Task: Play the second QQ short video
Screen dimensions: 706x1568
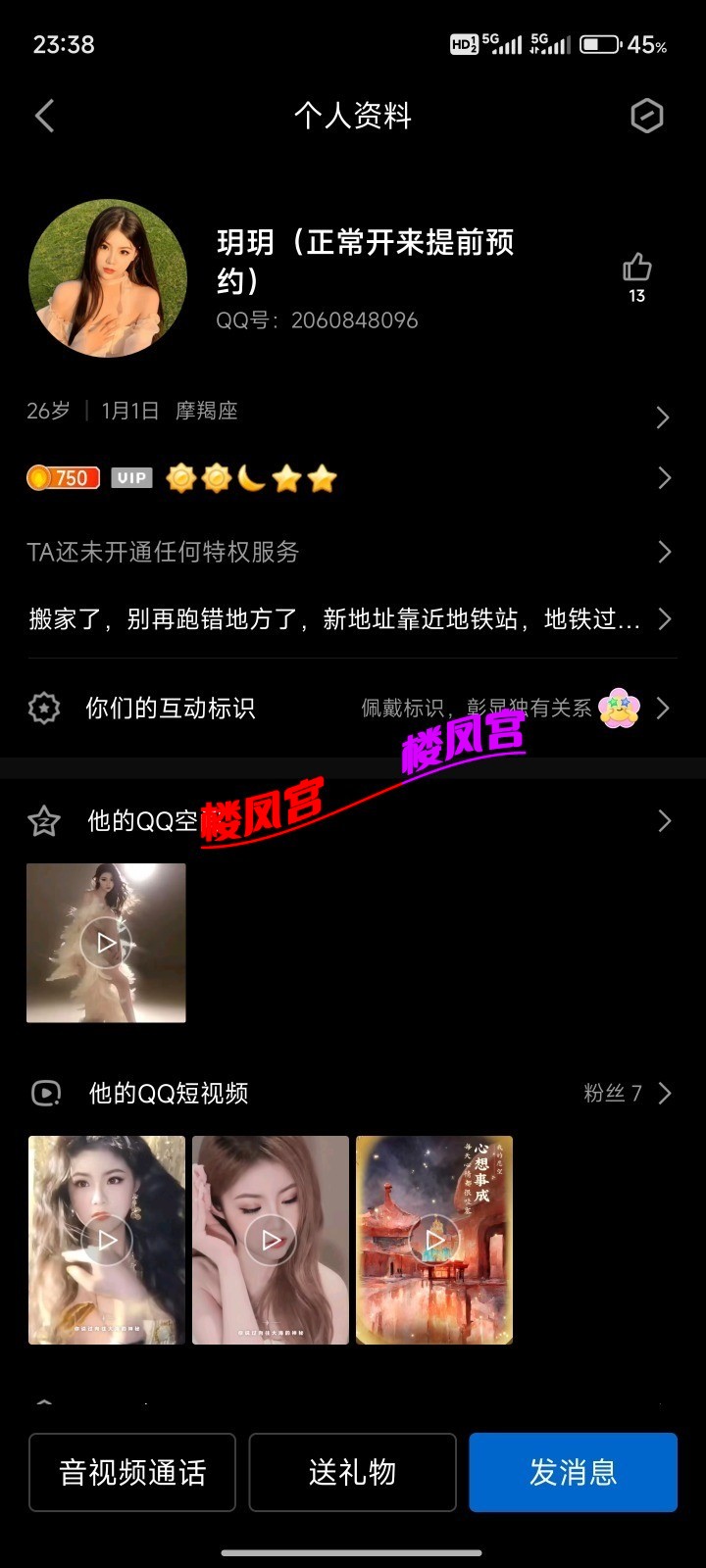Action: tap(271, 1240)
